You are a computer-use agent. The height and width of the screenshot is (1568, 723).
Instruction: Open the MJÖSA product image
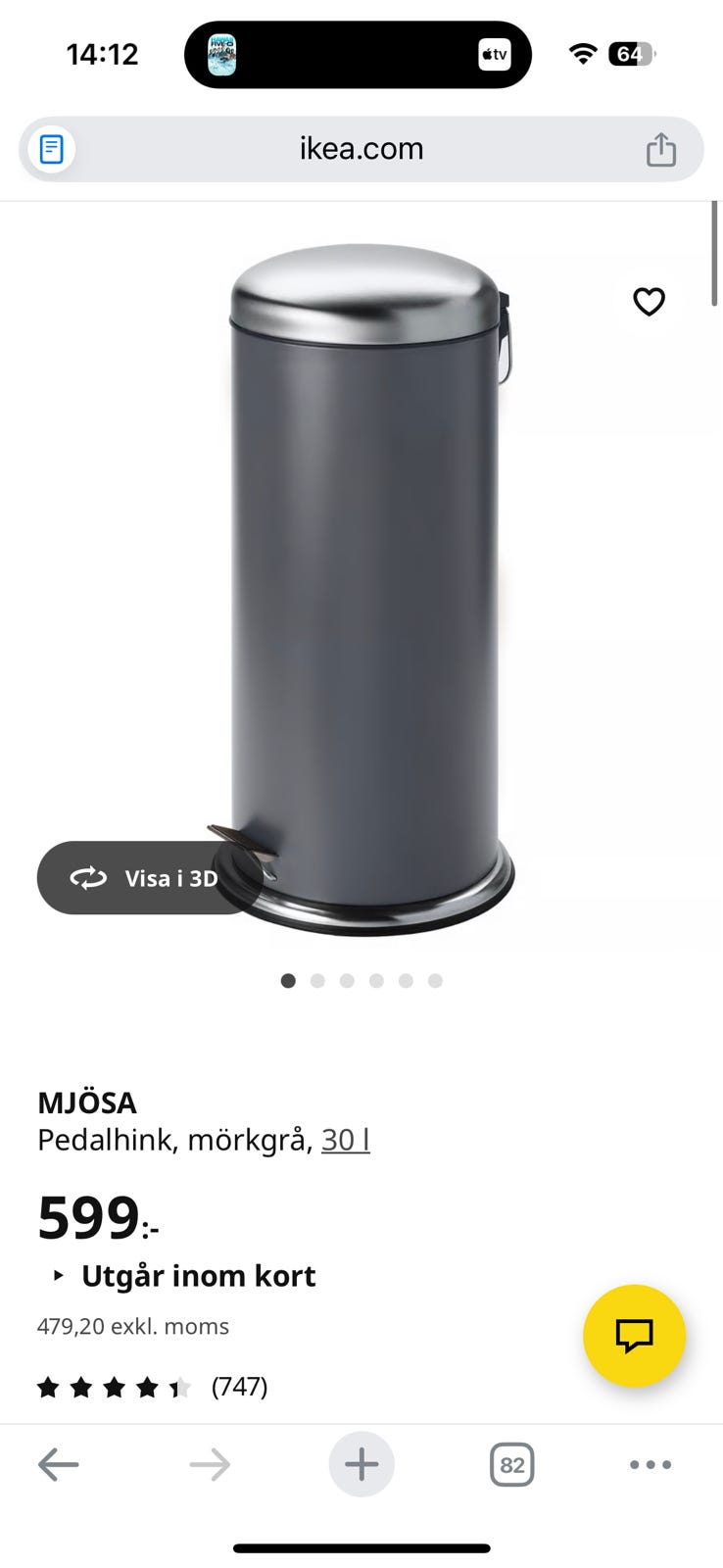click(x=370, y=590)
